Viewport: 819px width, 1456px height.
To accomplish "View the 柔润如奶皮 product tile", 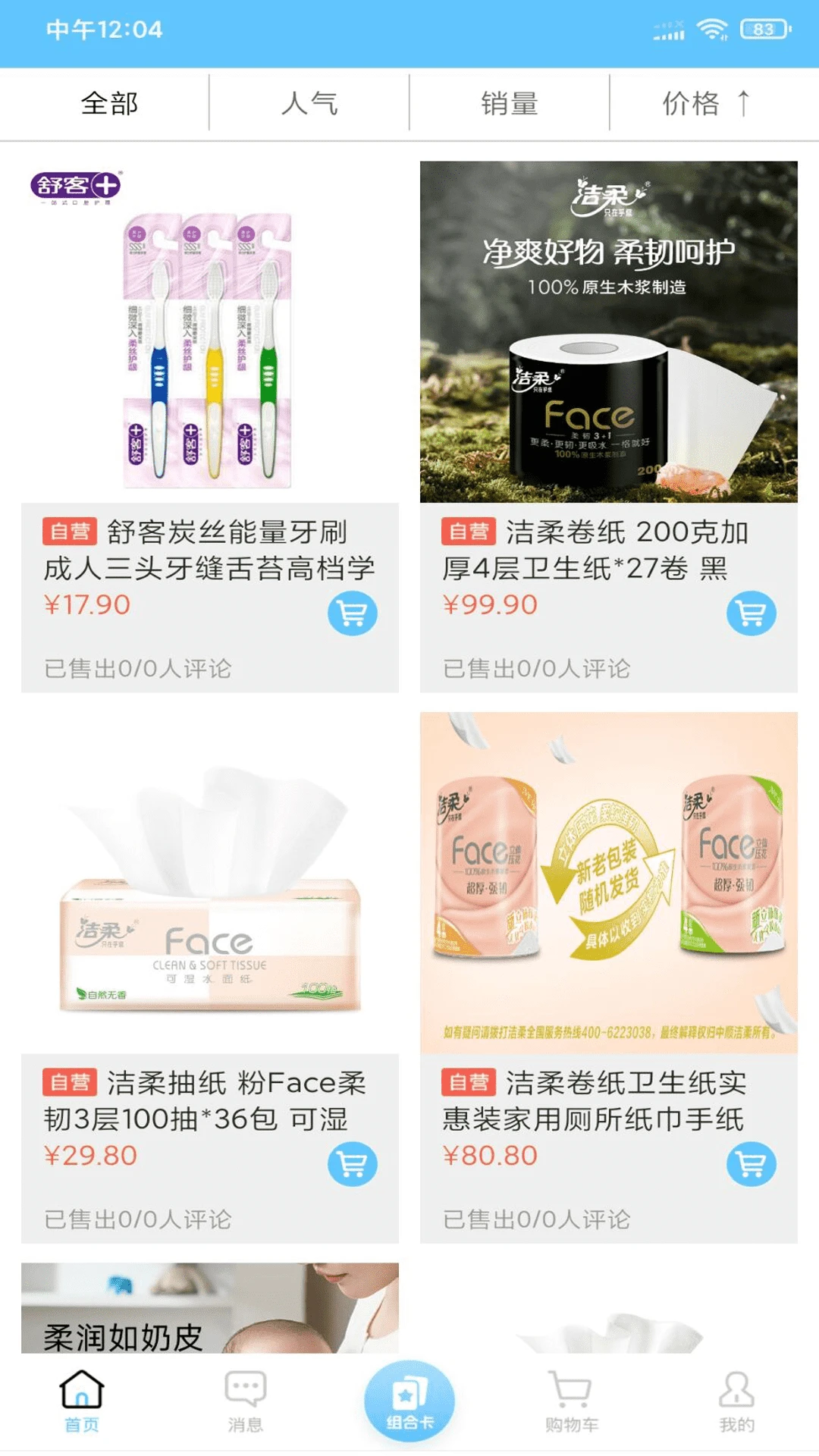I will pyautogui.click(x=209, y=1308).
